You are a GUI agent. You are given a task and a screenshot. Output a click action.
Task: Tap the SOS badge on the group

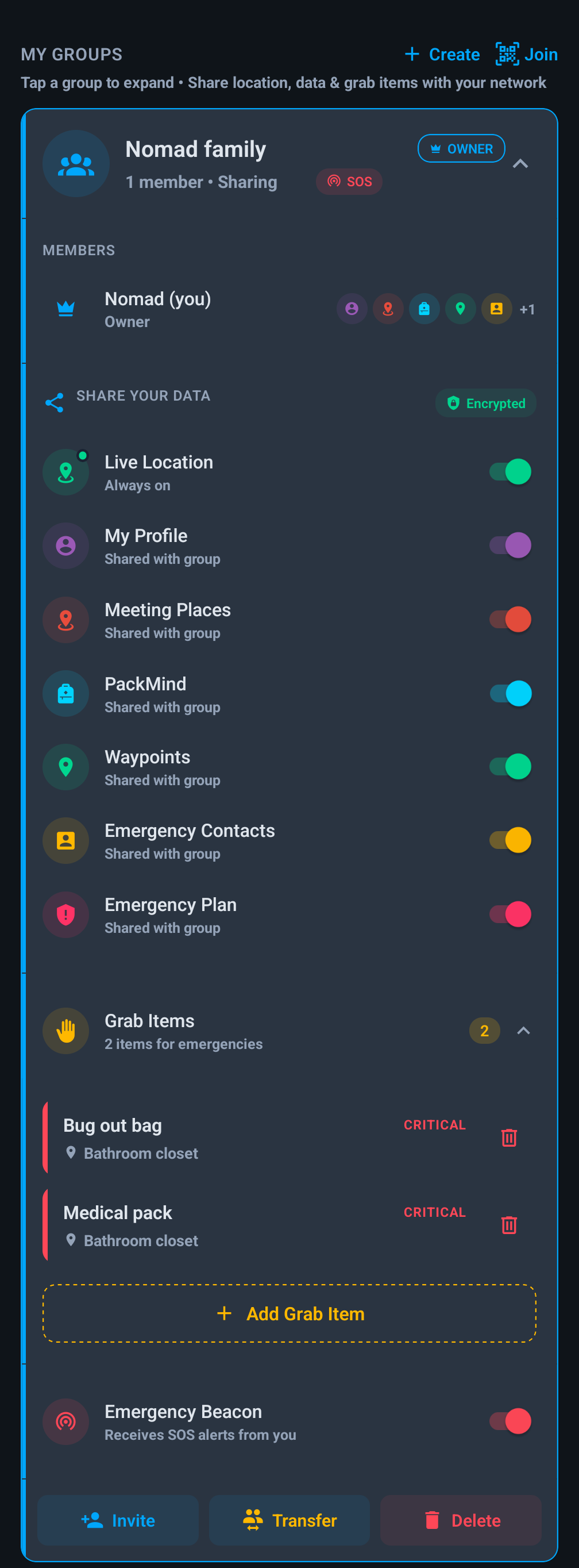pyautogui.click(x=349, y=182)
